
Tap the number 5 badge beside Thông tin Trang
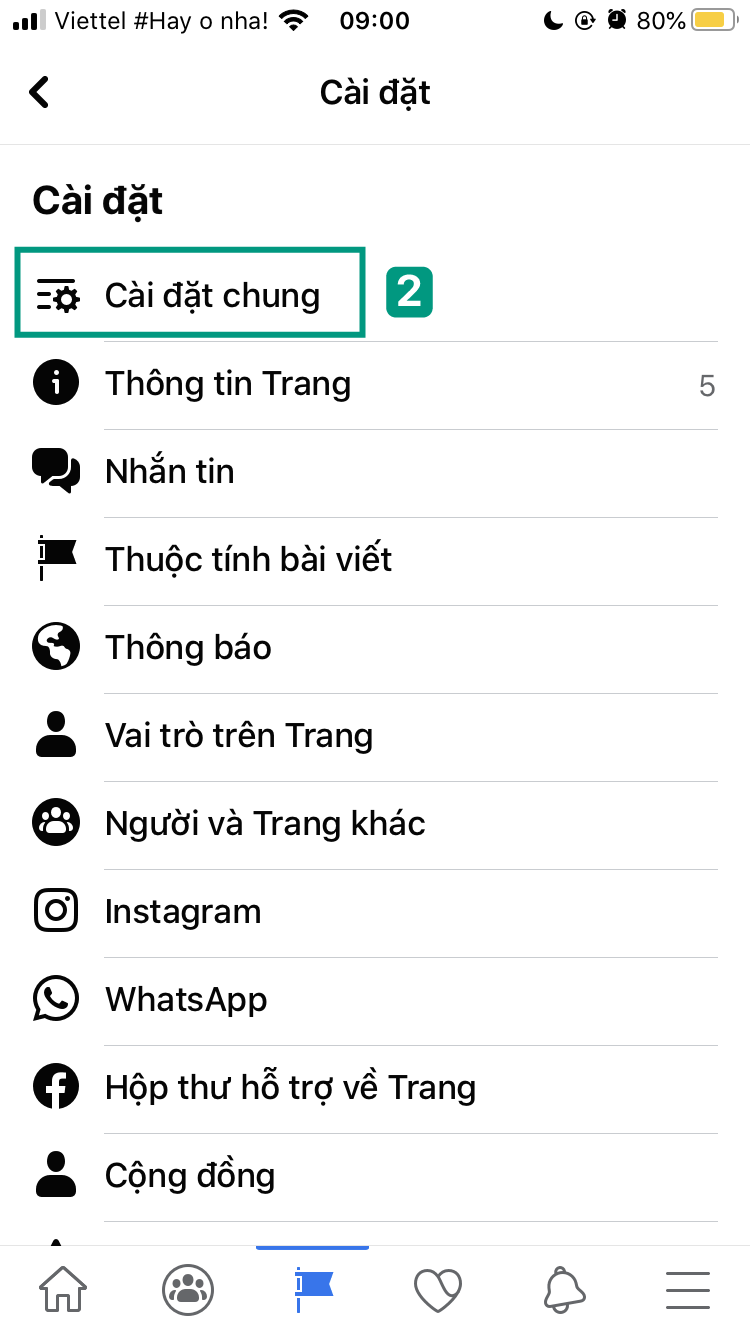708,385
